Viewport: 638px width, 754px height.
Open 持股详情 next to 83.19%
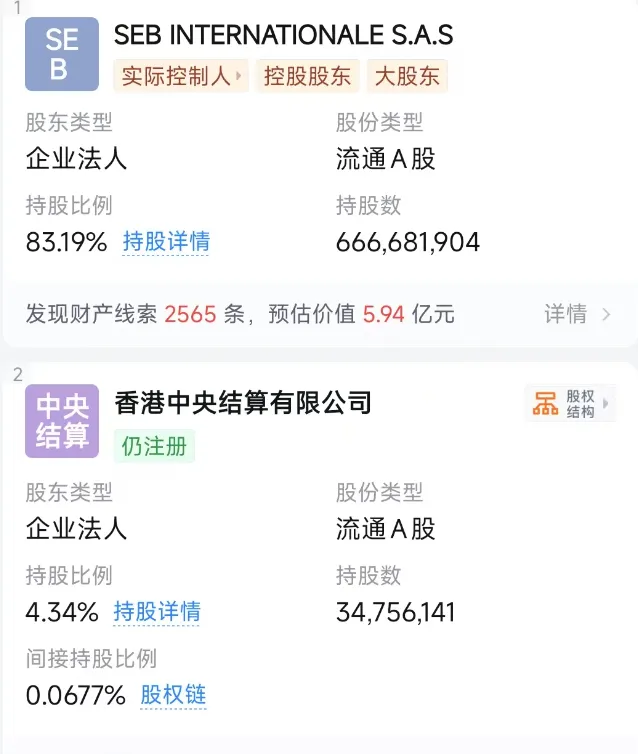coord(166,241)
